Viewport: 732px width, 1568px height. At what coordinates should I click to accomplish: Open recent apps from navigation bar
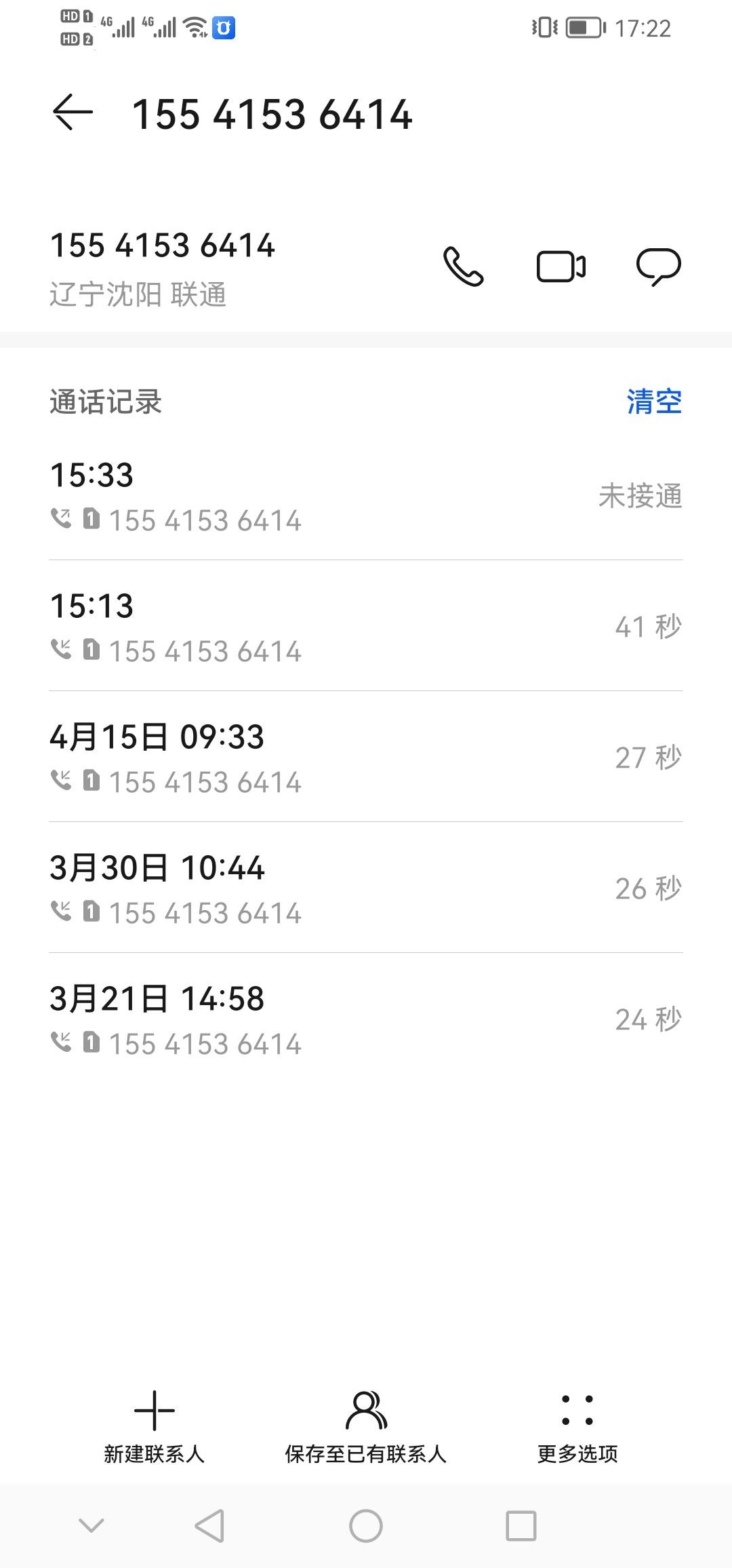521,1527
